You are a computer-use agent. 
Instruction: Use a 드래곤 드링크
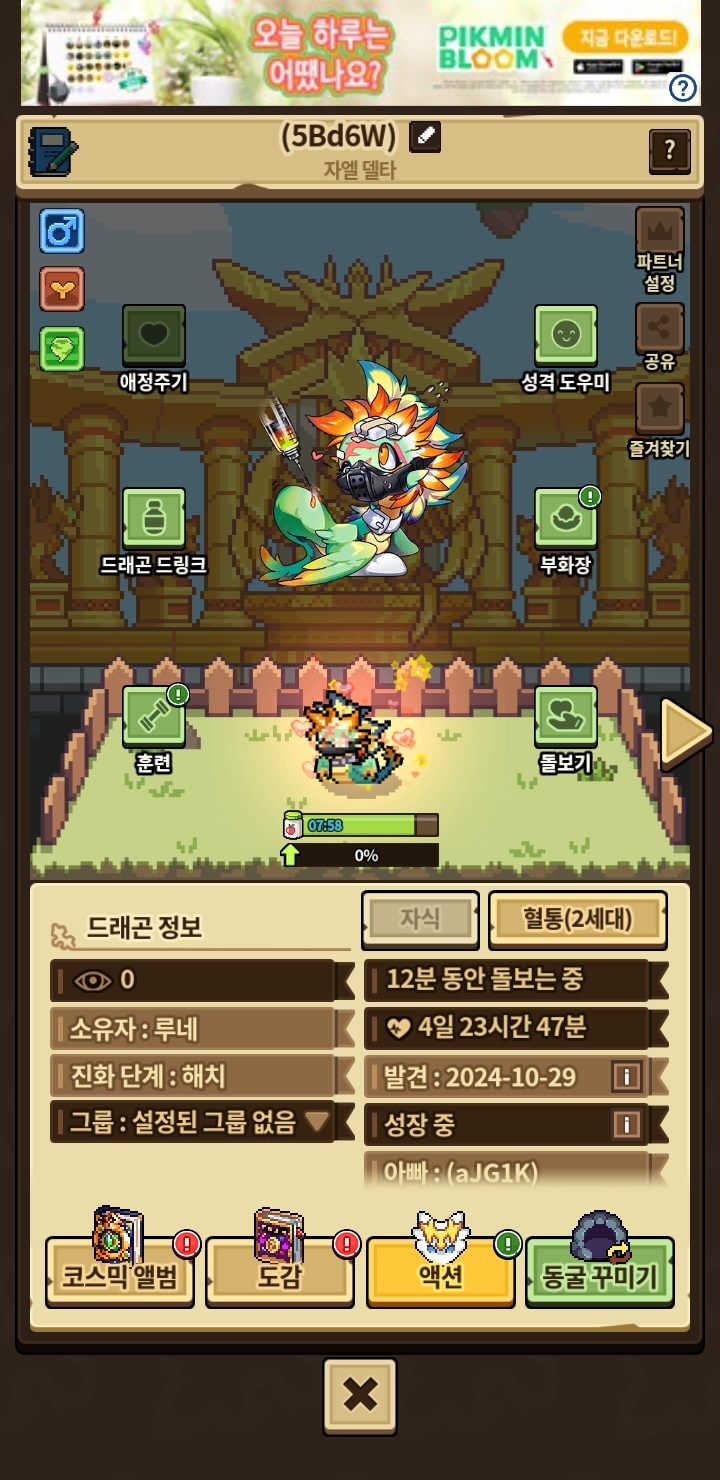(154, 531)
